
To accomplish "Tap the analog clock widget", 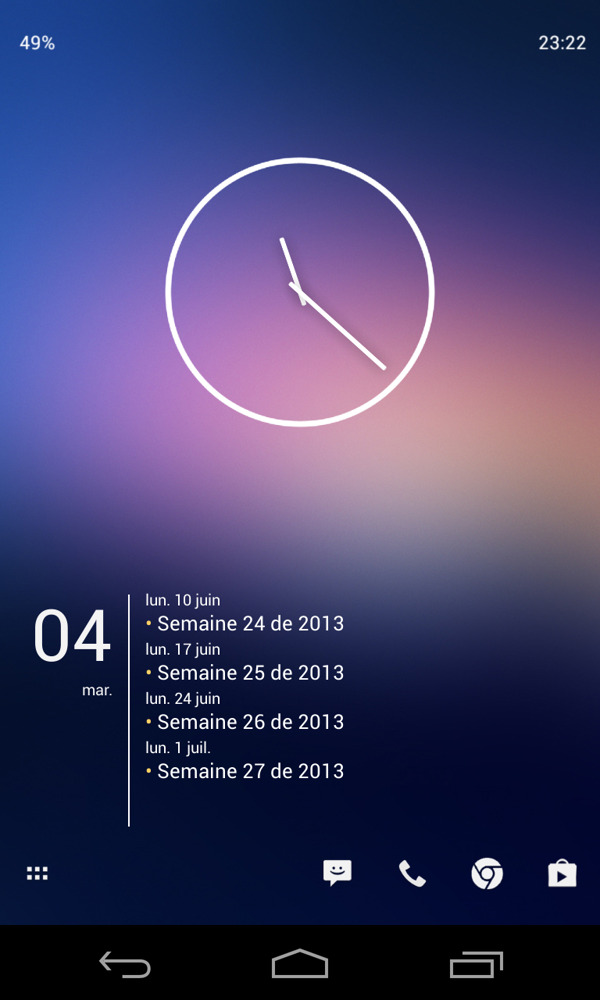I will (x=300, y=292).
